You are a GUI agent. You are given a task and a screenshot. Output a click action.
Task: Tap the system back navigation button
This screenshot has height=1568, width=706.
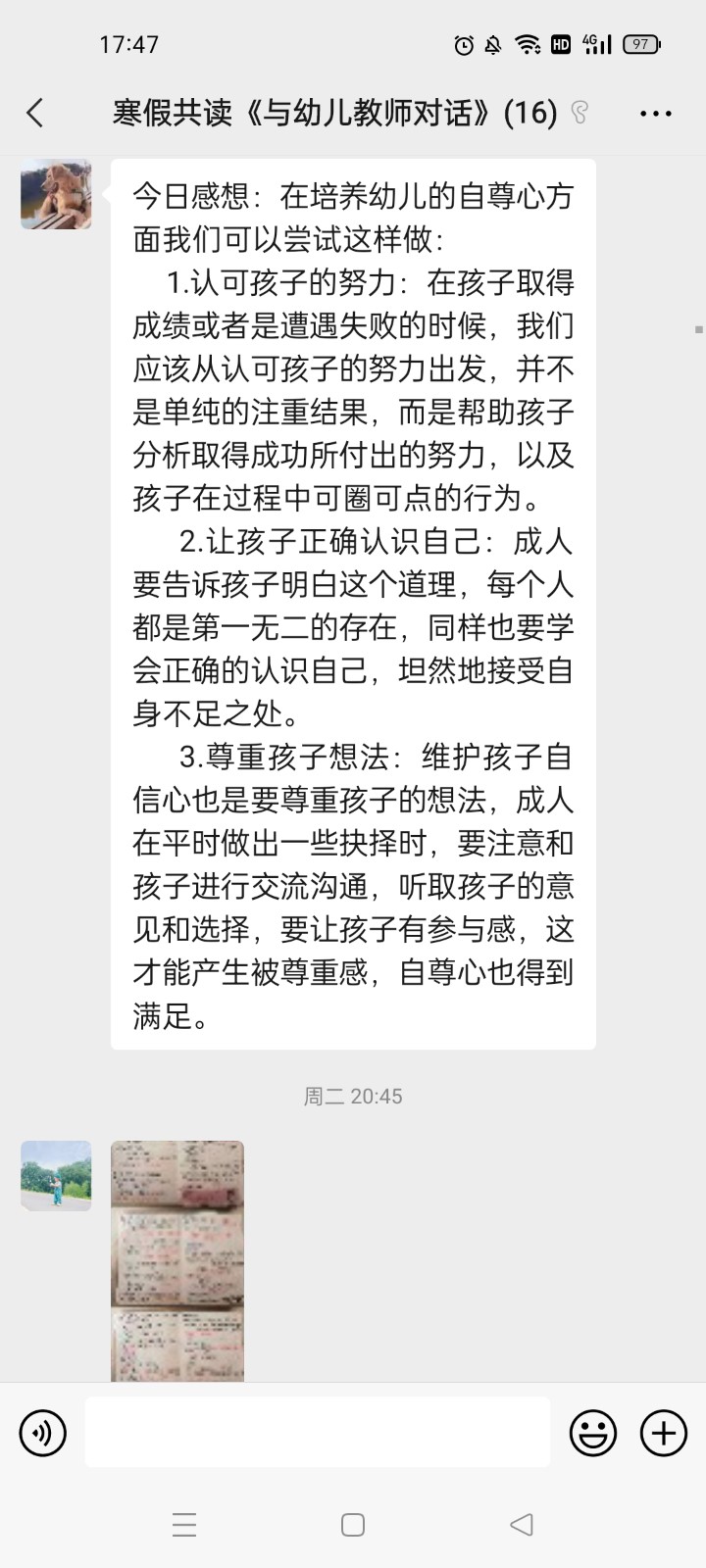[x=522, y=1524]
